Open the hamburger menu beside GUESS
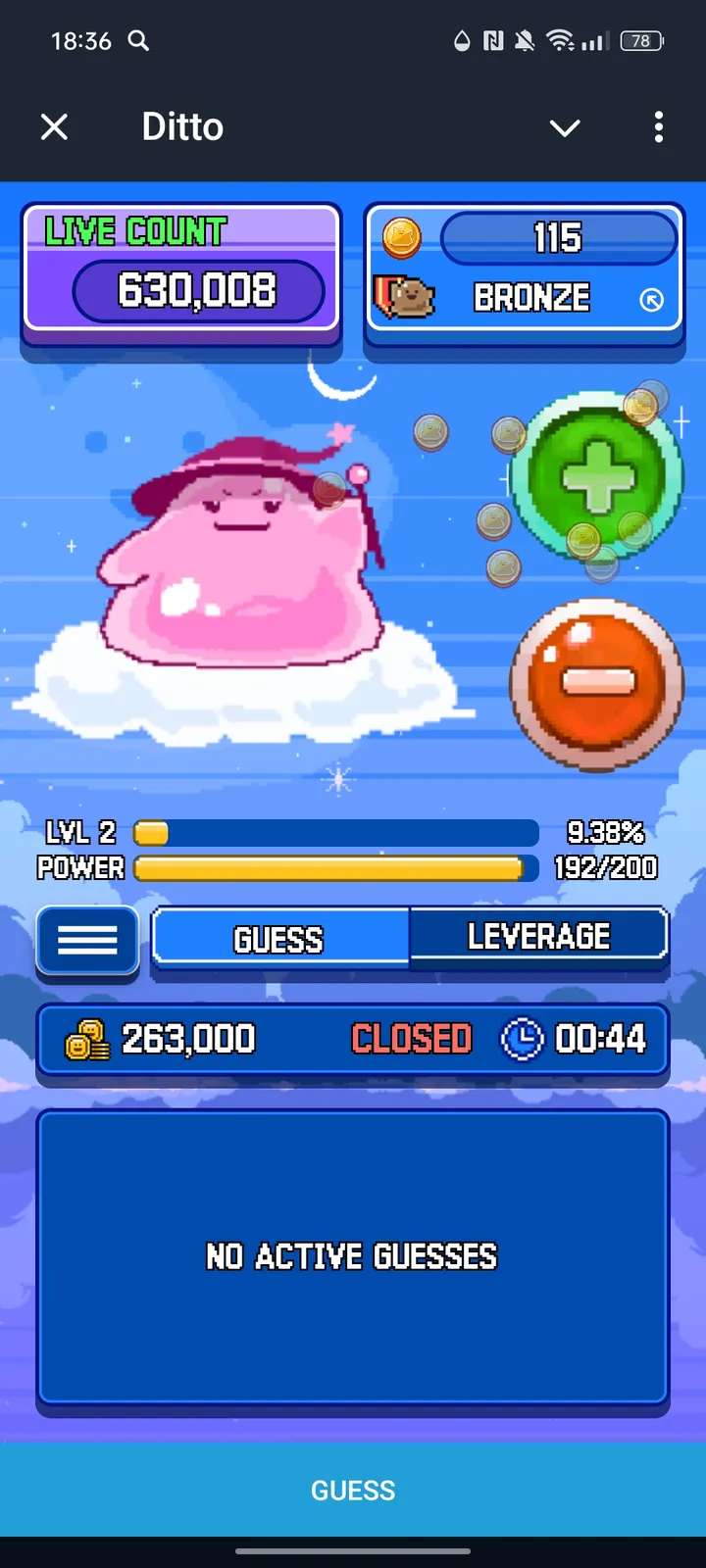The width and height of the screenshot is (706, 1568). 86,941
